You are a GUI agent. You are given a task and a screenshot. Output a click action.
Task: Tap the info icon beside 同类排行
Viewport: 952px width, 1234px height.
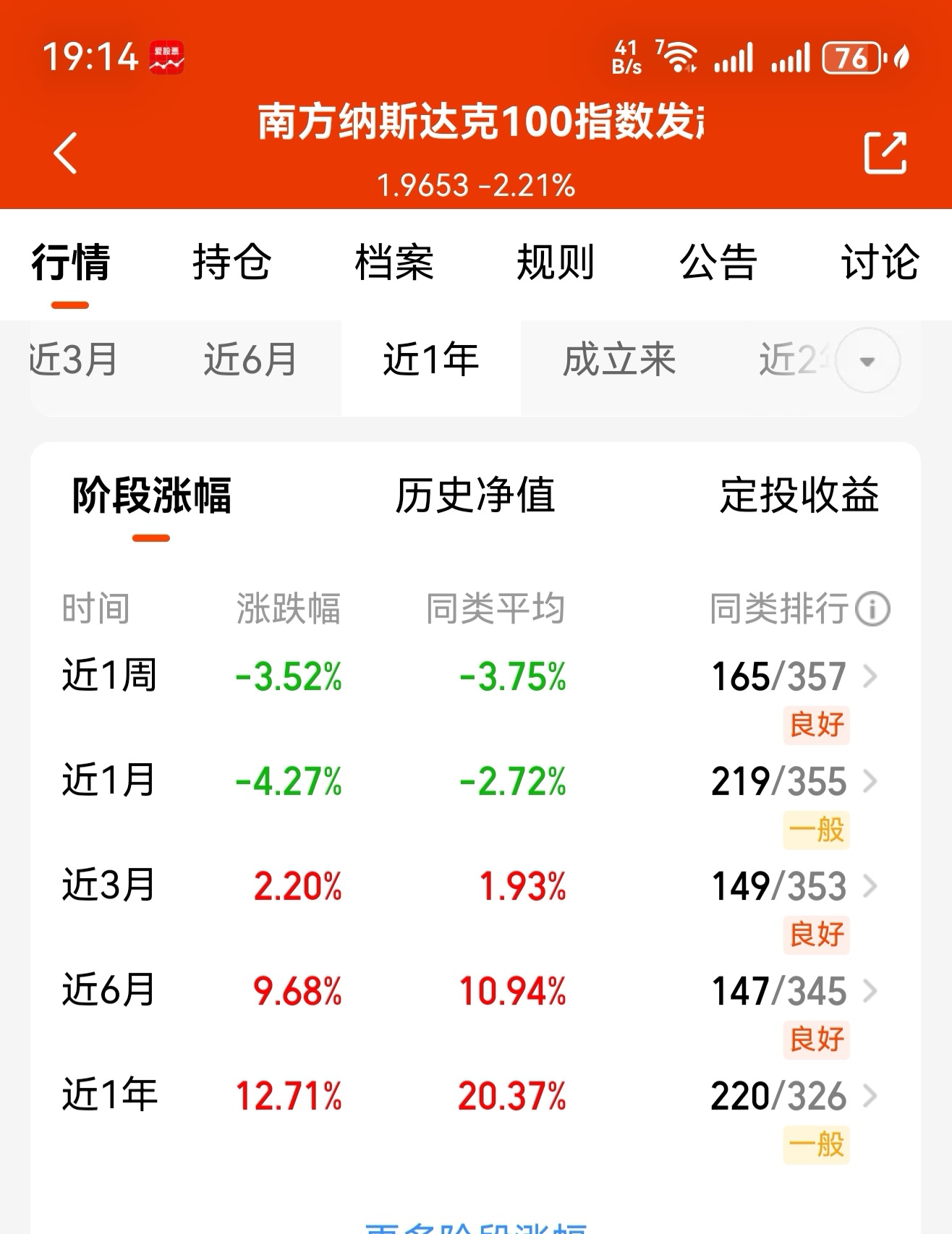pyautogui.click(x=872, y=609)
